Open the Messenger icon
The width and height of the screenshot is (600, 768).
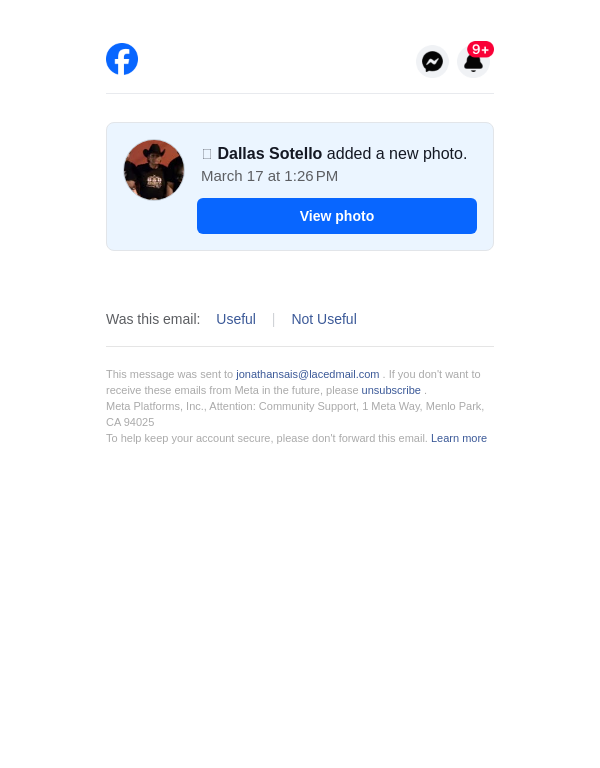[432, 62]
